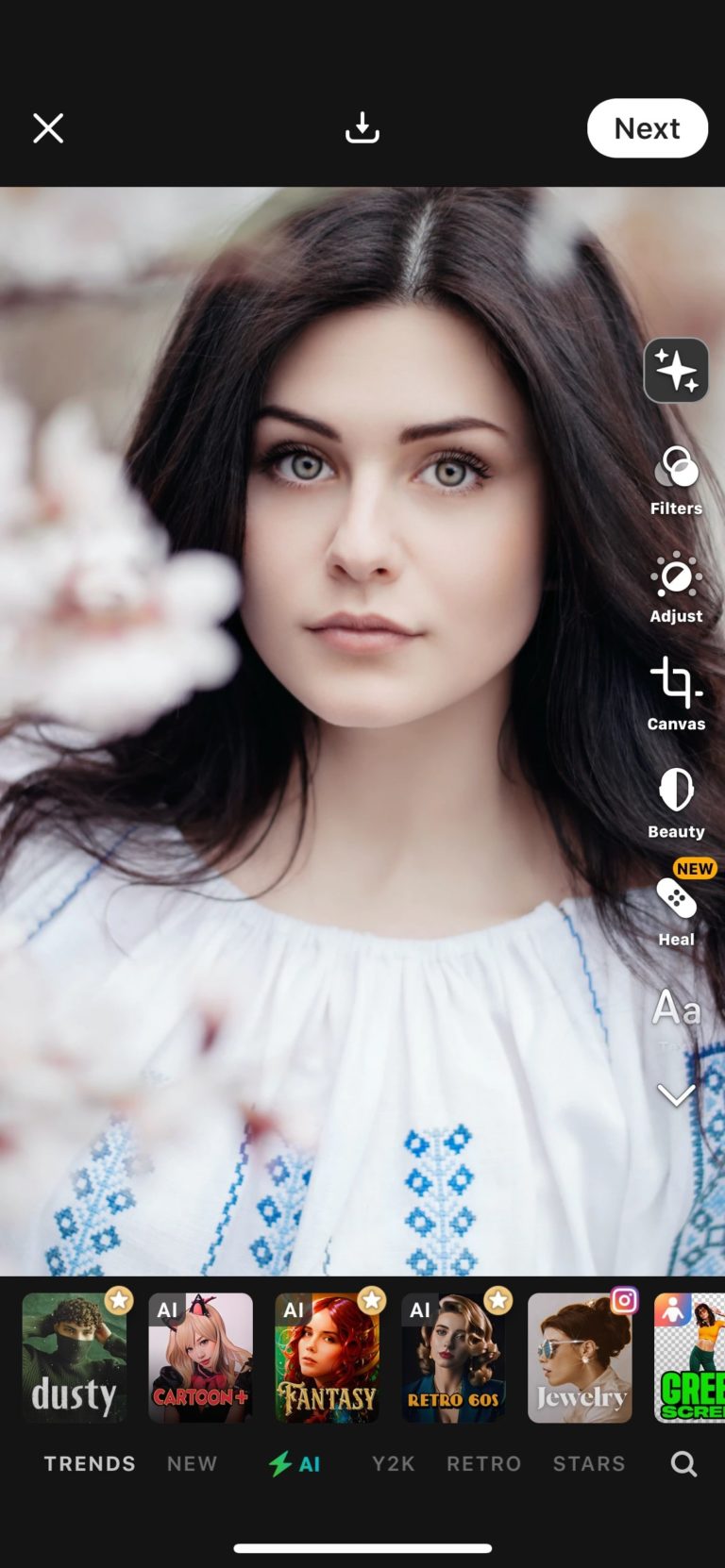The image size is (725, 1568).
Task: Open the Adjust tool
Action: pyautogui.click(x=676, y=587)
